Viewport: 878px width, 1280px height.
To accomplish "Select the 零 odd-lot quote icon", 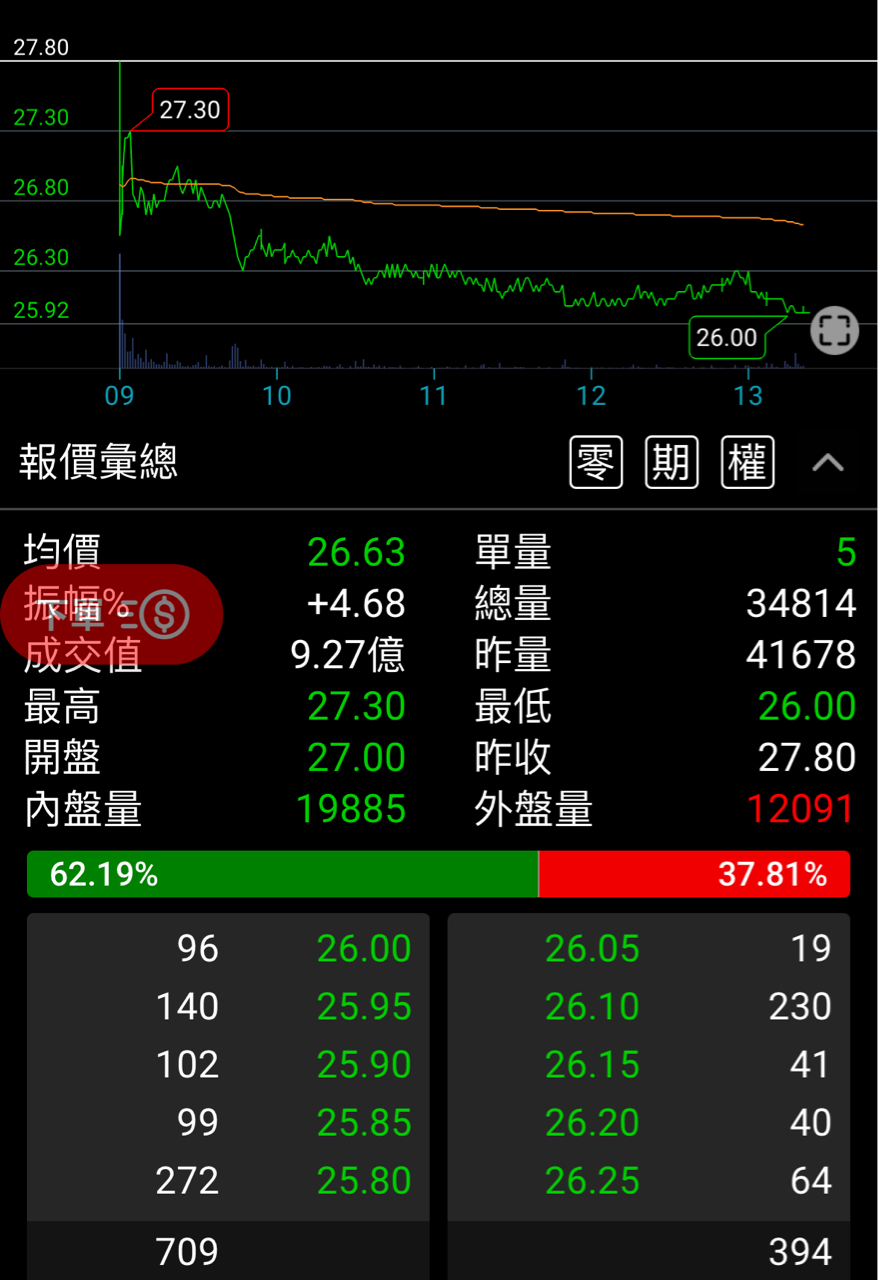I will click(x=596, y=462).
